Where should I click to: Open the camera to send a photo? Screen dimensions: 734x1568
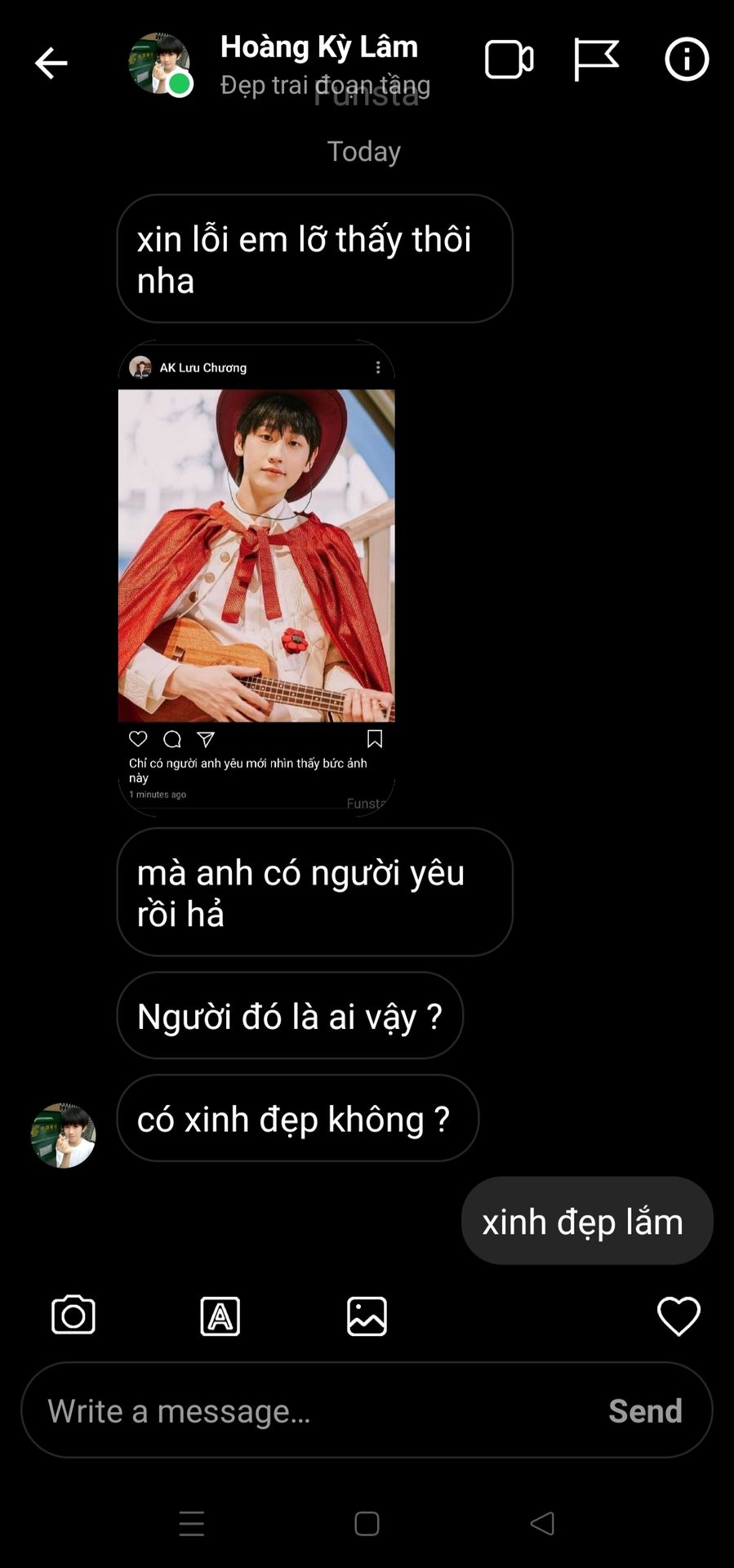coord(73,1315)
